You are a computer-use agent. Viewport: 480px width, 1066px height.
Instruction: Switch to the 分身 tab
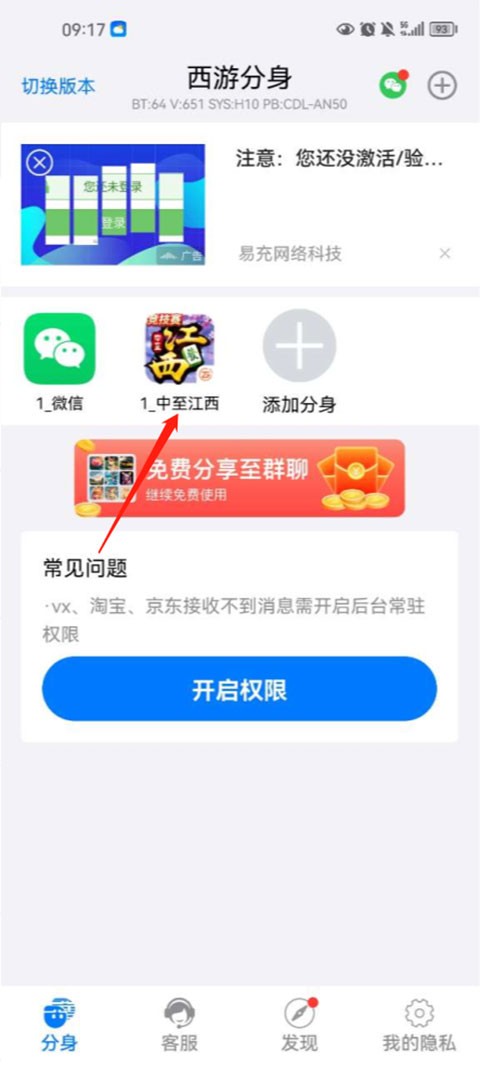(x=60, y=1025)
